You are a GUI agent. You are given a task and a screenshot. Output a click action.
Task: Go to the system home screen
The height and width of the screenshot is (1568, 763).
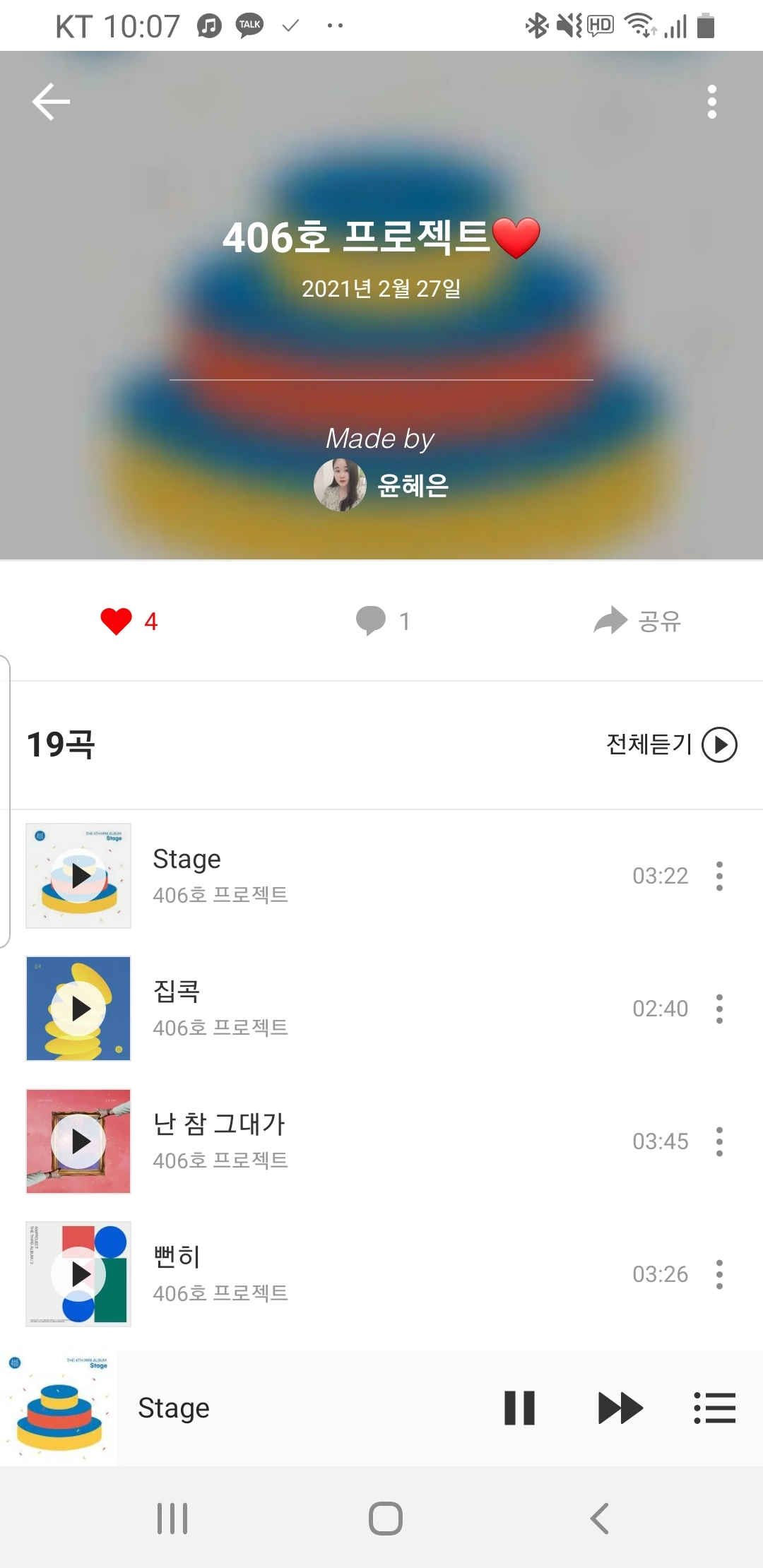[386, 1519]
